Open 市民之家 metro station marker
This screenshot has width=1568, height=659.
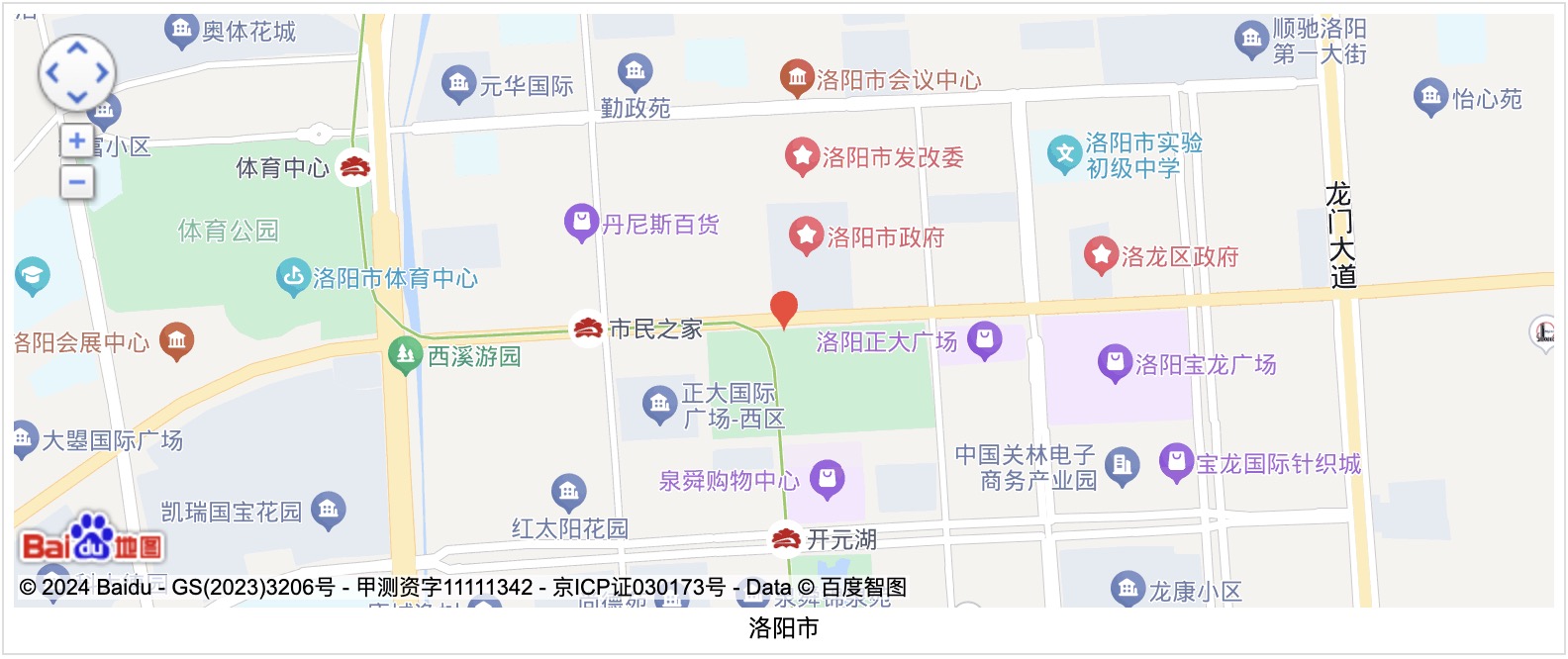pos(588,329)
